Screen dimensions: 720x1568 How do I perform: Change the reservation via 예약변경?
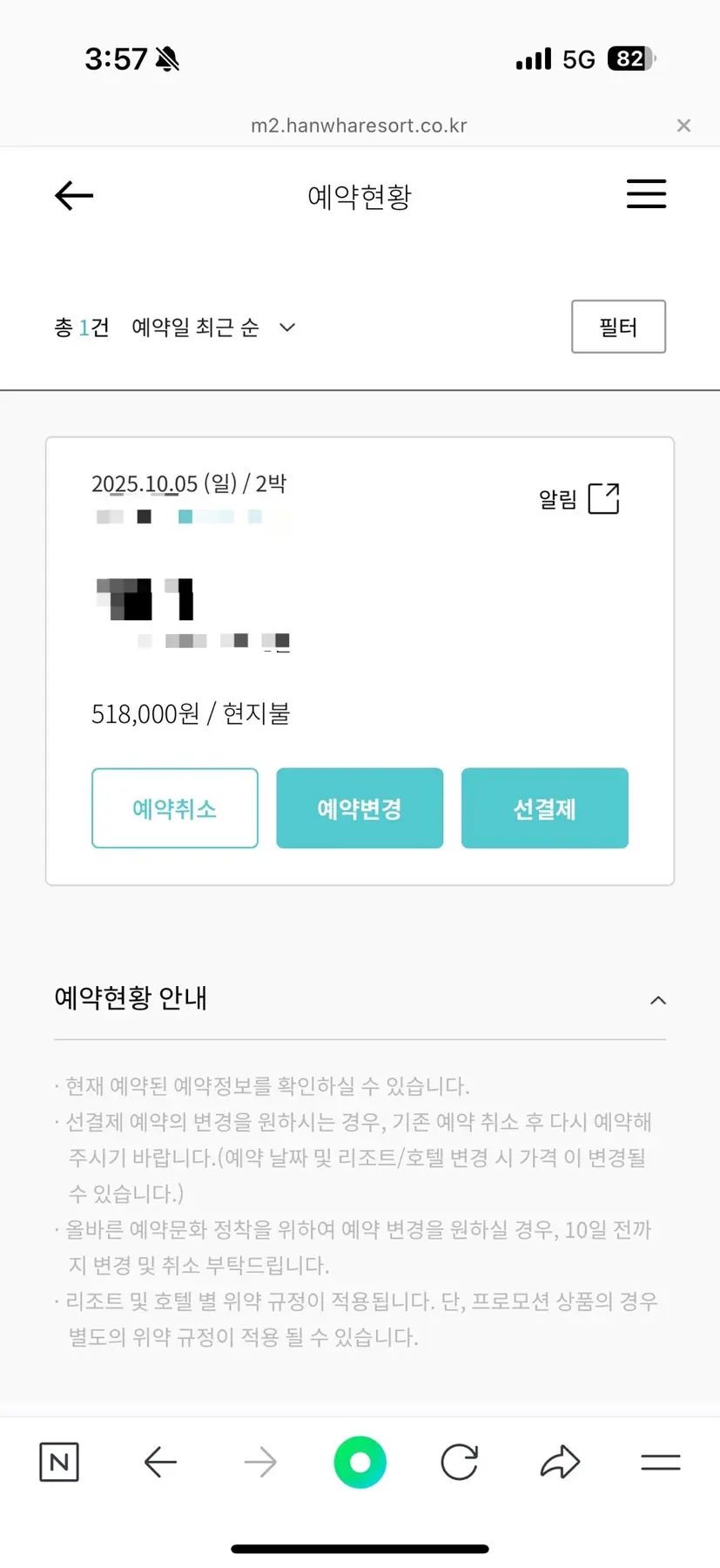360,808
